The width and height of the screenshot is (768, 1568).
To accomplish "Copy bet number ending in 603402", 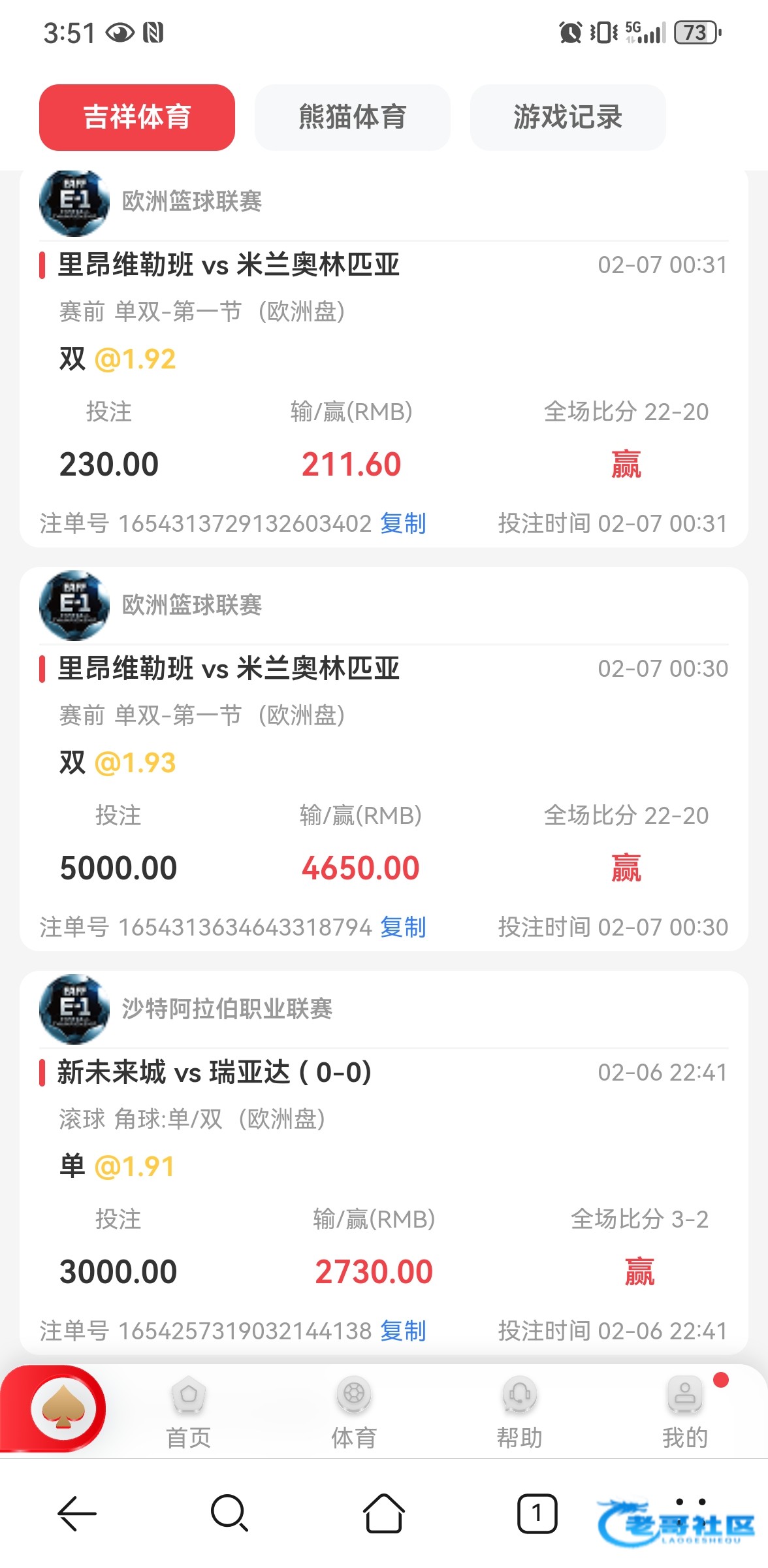I will [x=403, y=523].
